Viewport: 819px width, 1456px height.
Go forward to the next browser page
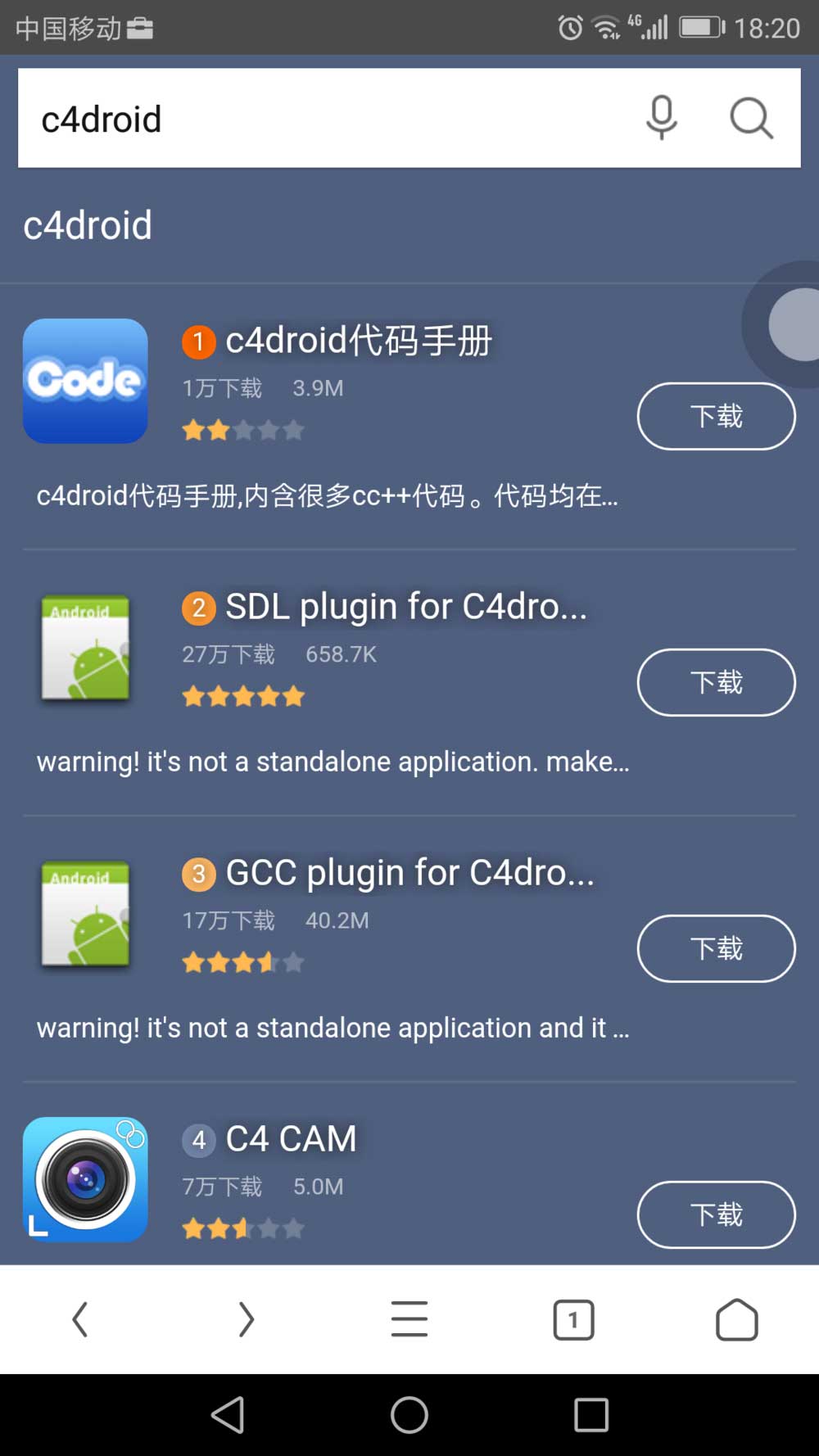pos(246,1319)
